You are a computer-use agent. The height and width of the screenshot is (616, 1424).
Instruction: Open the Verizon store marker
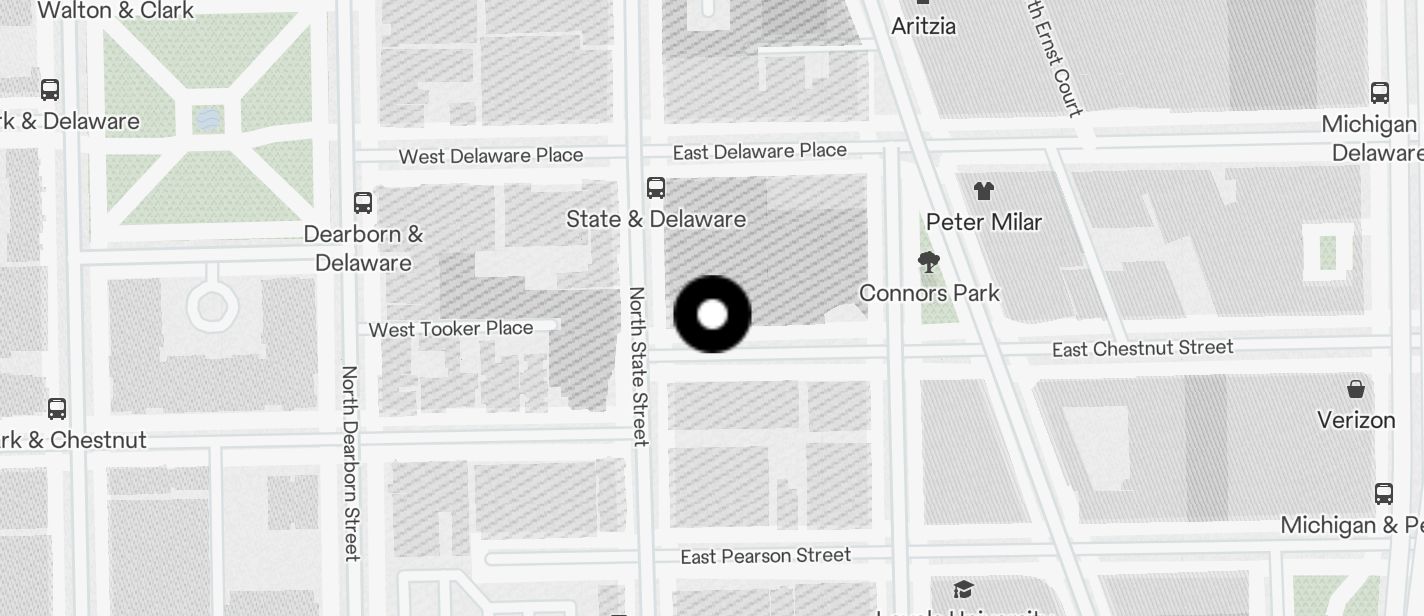pos(1356,389)
